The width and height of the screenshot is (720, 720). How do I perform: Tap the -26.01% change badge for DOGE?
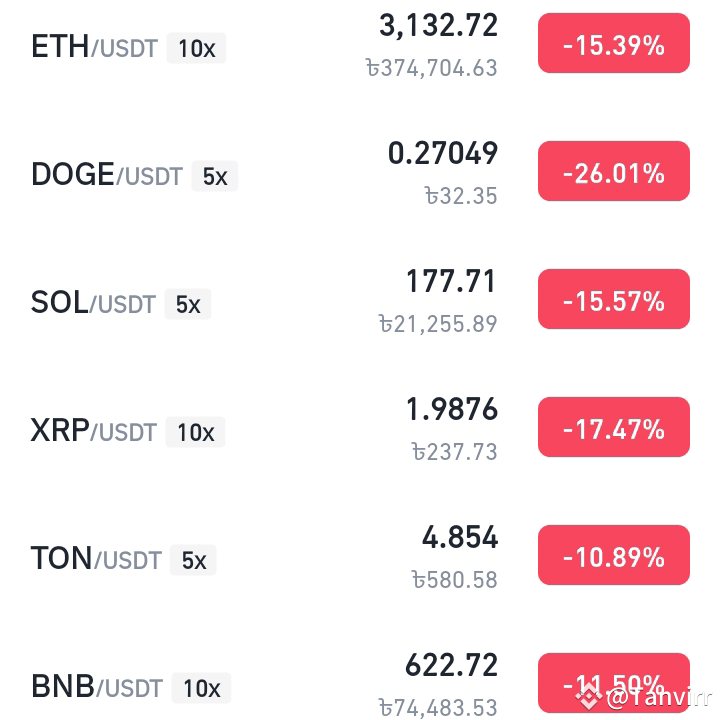(x=613, y=171)
